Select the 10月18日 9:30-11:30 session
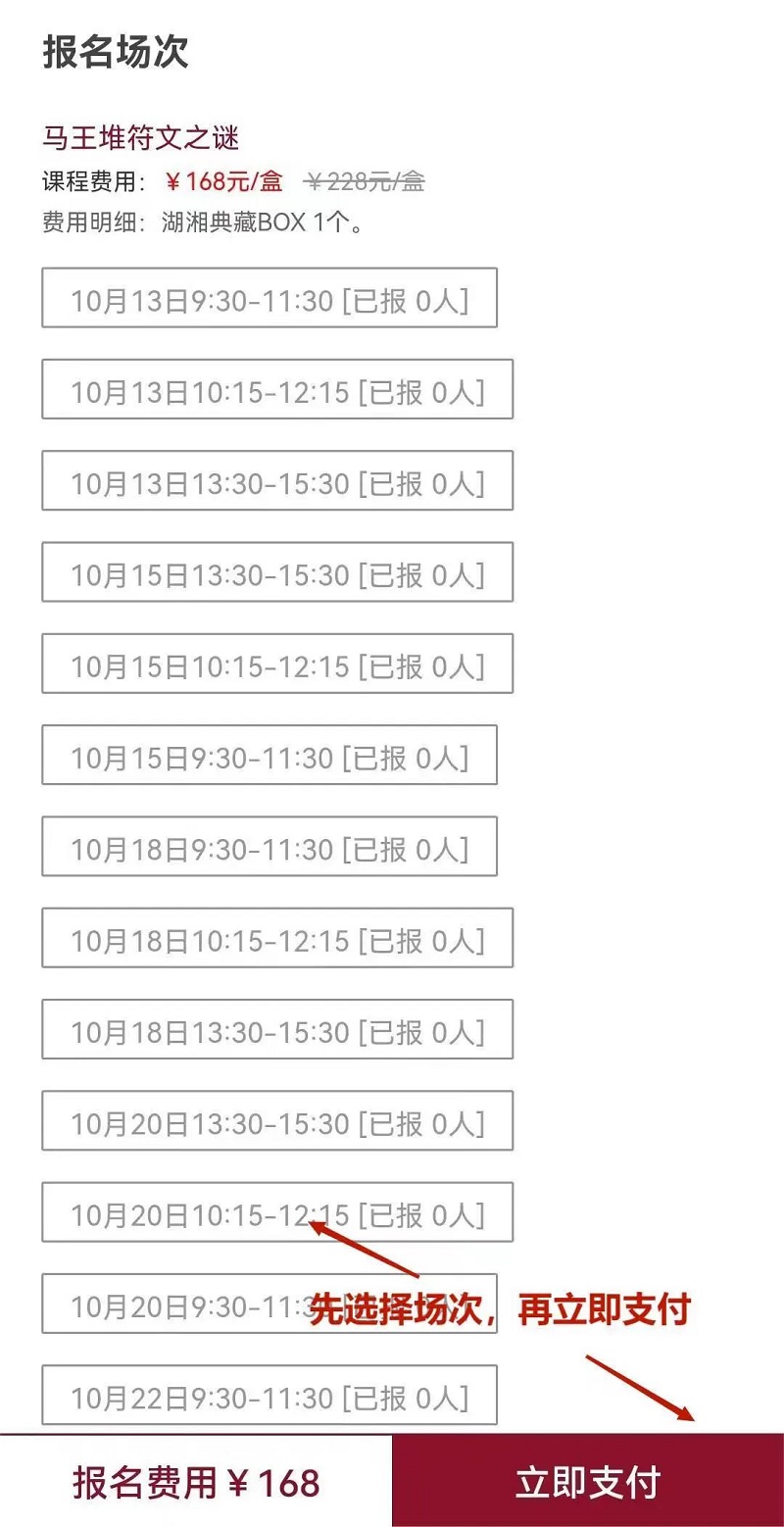Viewport: 784px width, 1527px height. click(x=269, y=847)
